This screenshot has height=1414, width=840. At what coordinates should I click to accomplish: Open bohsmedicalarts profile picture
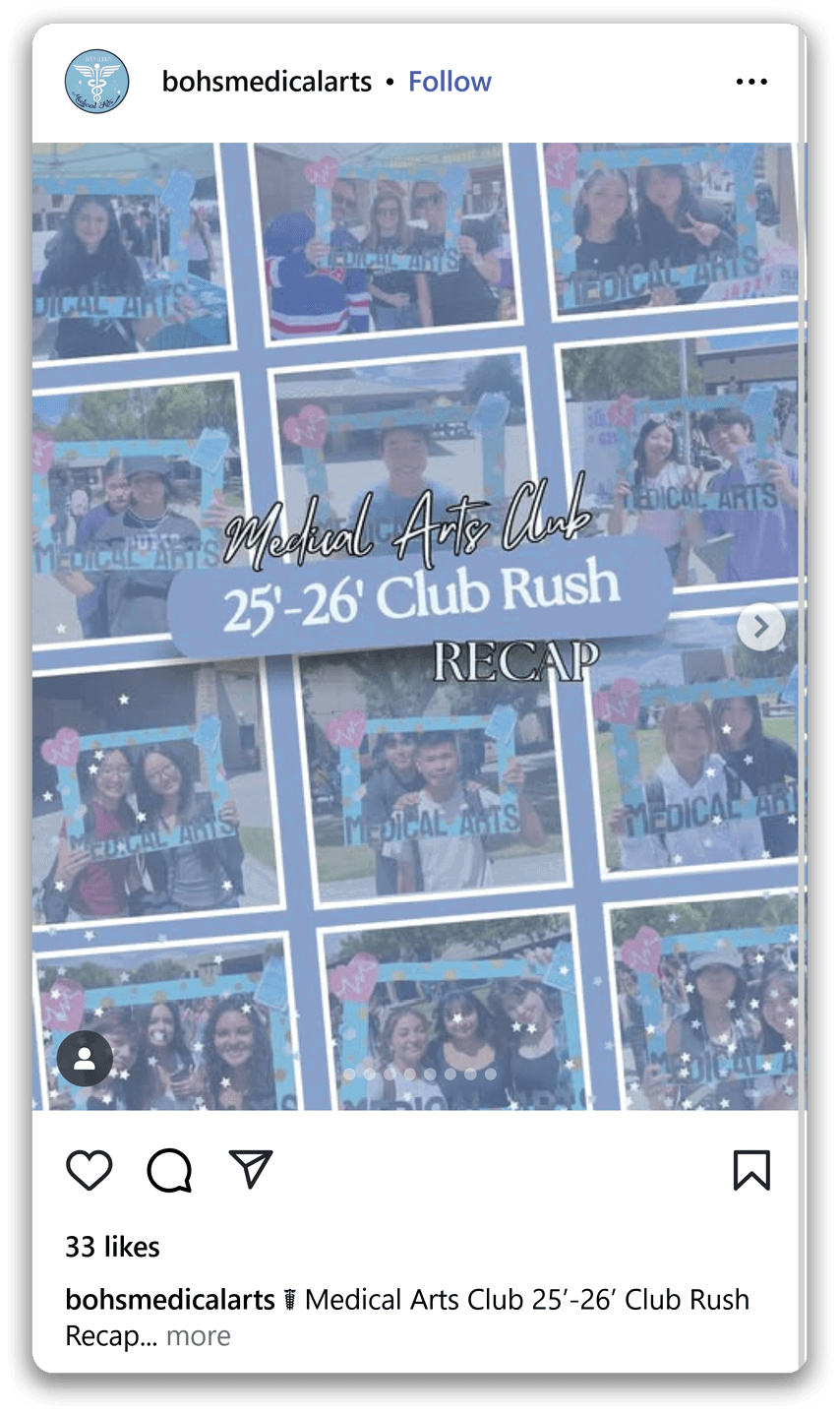tap(97, 82)
